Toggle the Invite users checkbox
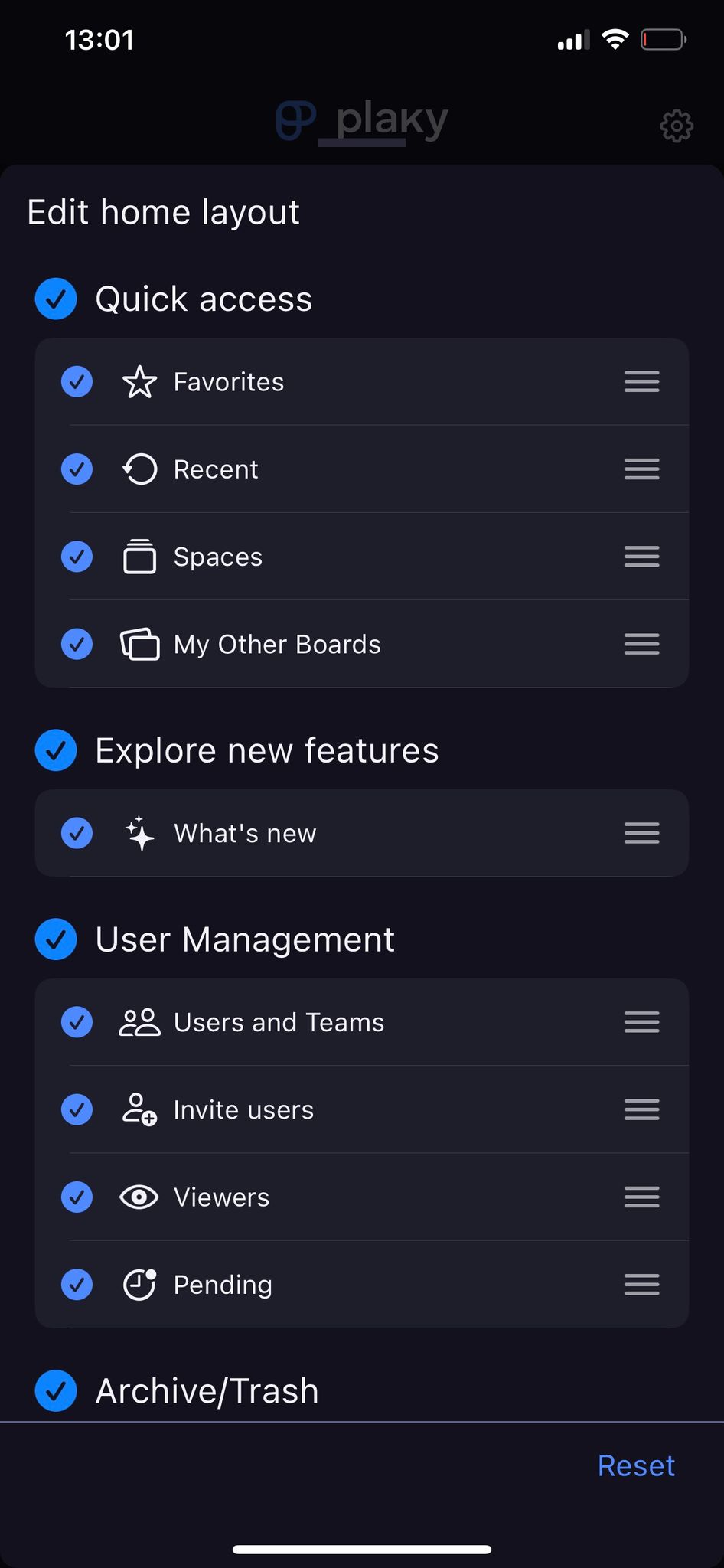Image resolution: width=724 pixels, height=1568 pixels. (77, 1109)
